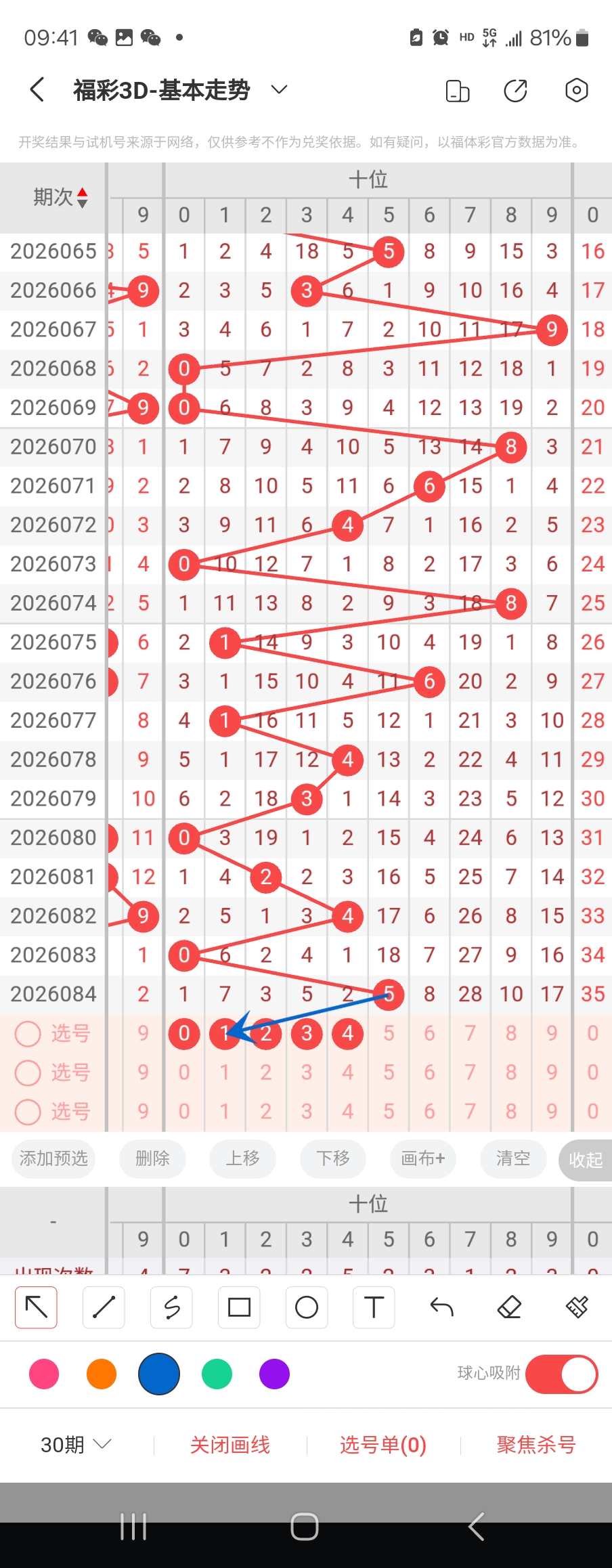Viewport: 612px width, 1568px height.
Task: Tap the 上移 button
Action: click(242, 1158)
